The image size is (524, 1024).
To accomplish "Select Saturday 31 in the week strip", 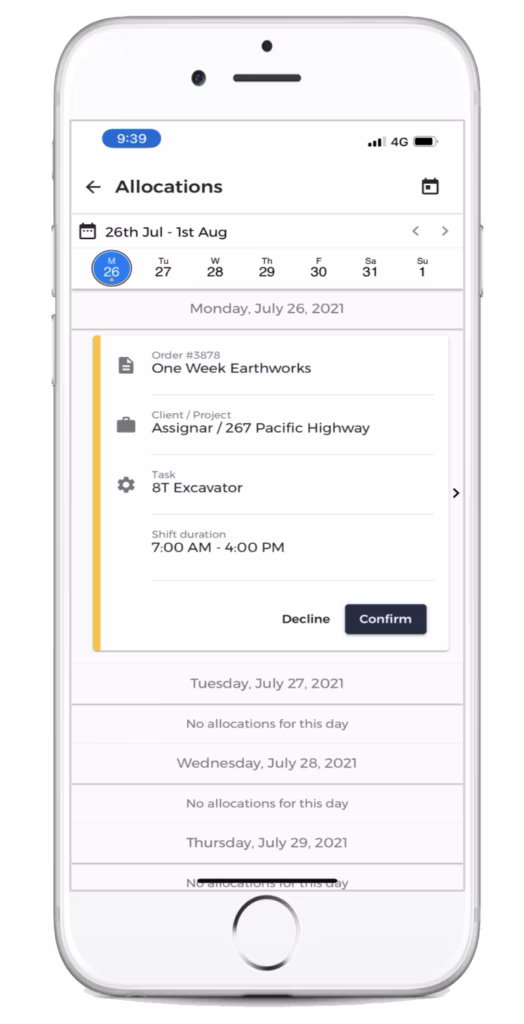I will (370, 268).
